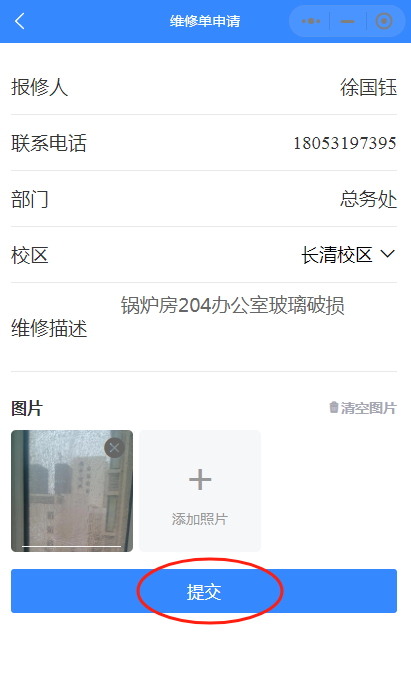Remove the uploaded window photo
Image resolution: width=411 pixels, height=678 pixels.
[115, 448]
